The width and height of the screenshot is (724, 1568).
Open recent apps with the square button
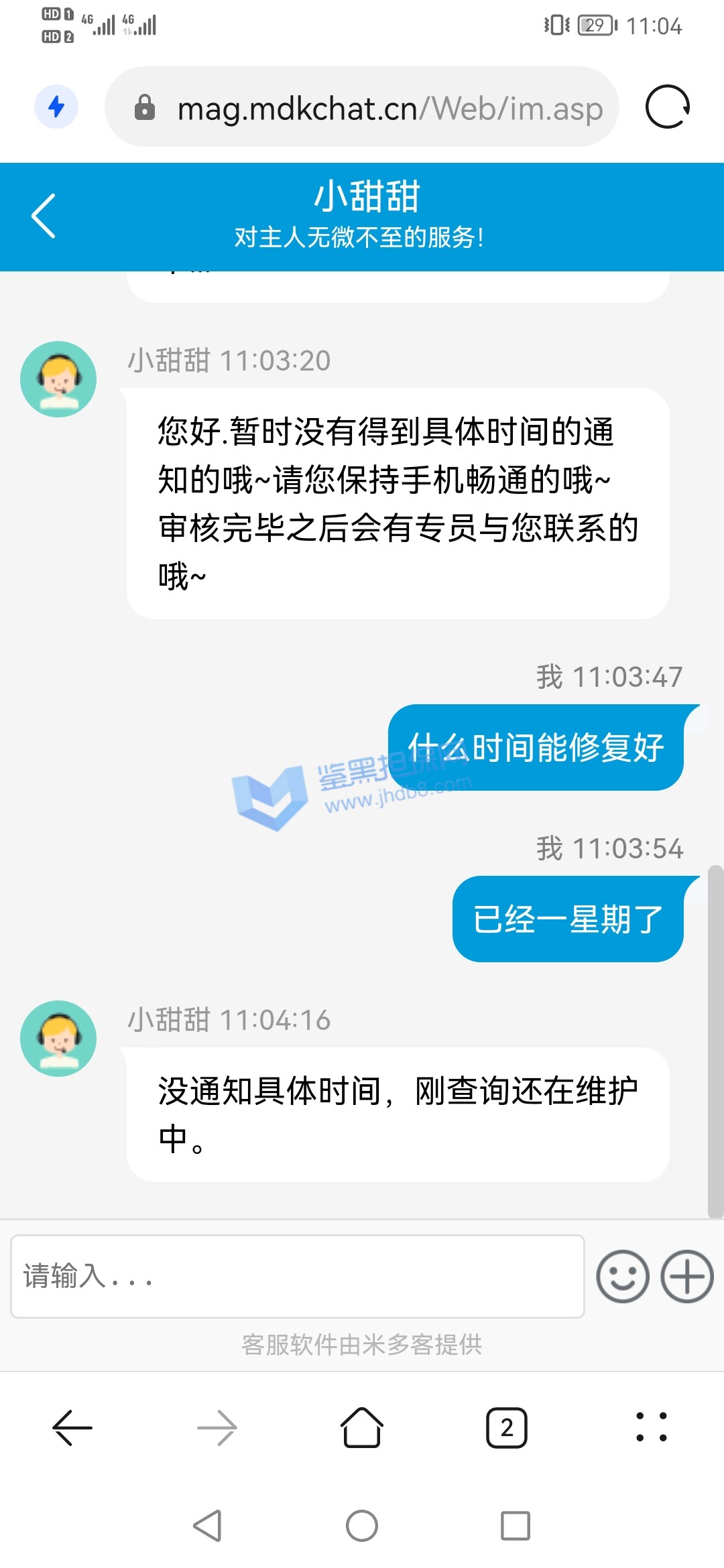click(516, 1526)
